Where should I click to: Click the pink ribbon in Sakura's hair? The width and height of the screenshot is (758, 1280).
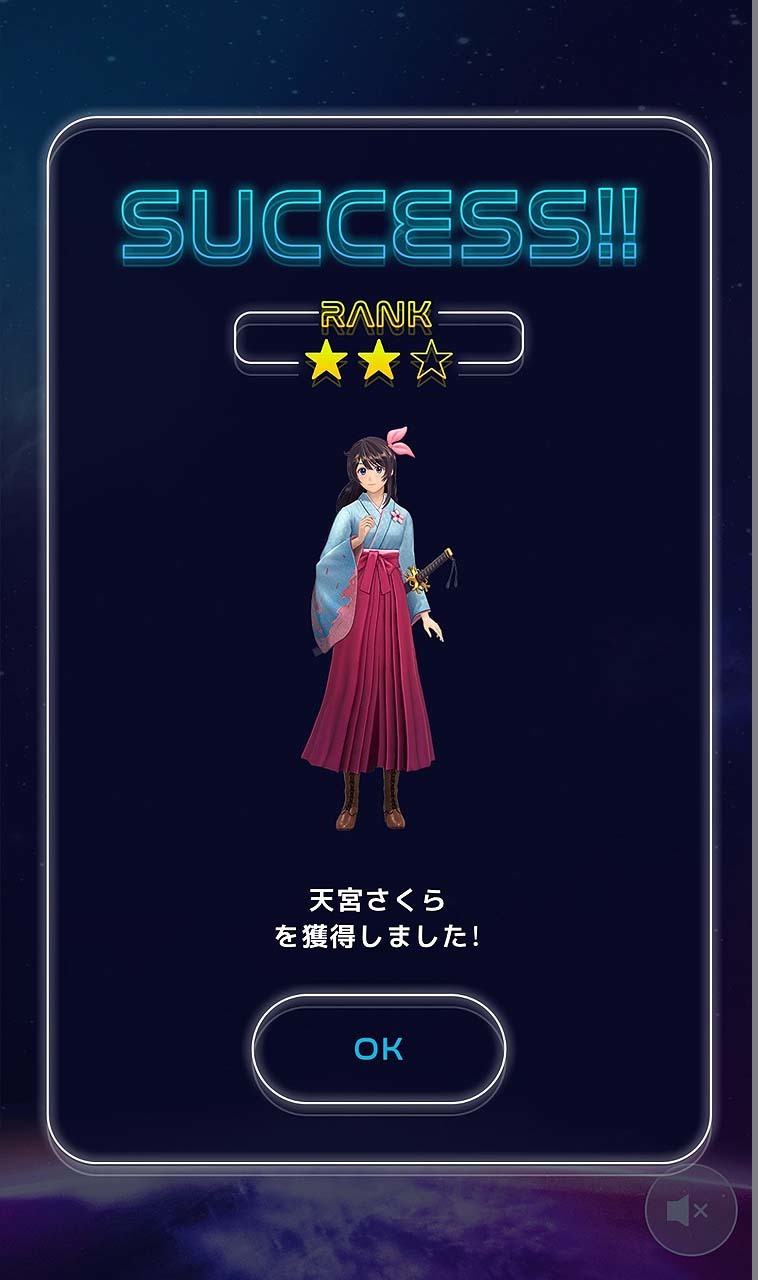[401, 442]
